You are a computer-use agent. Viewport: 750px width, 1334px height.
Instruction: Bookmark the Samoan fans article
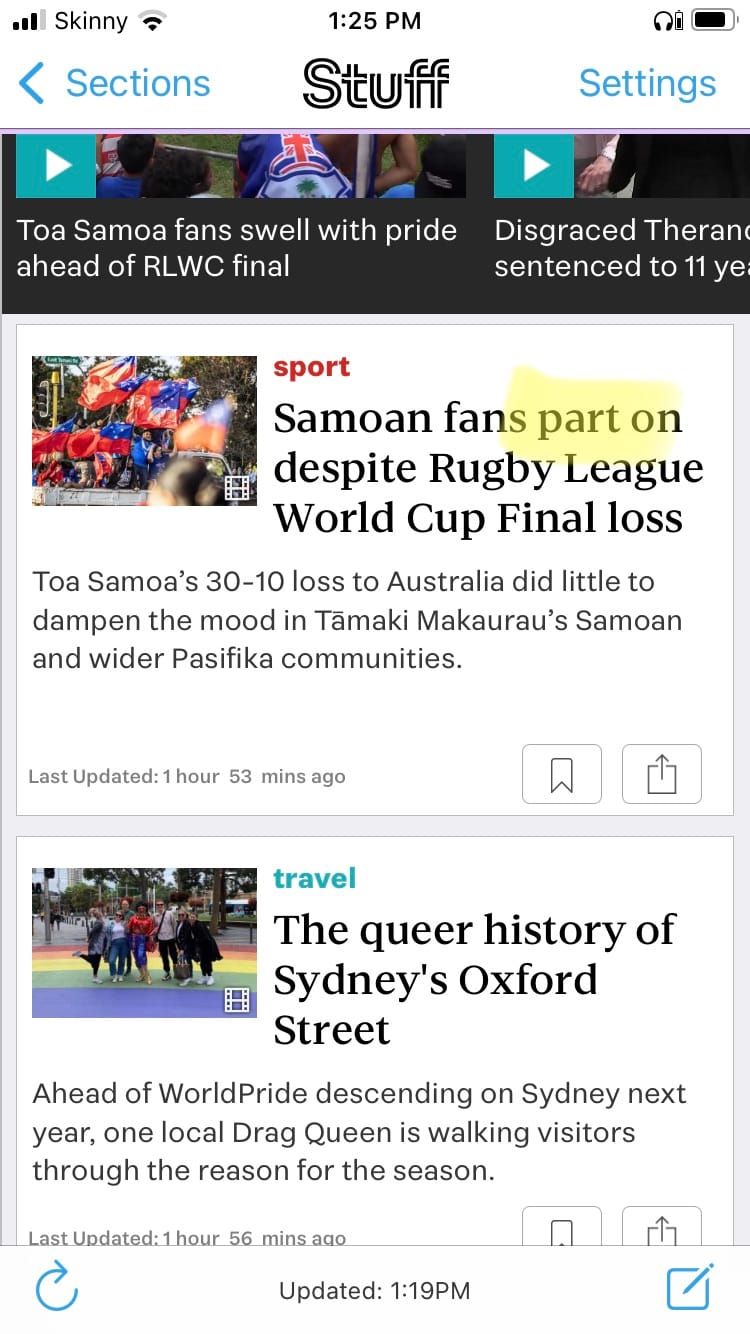(562, 774)
